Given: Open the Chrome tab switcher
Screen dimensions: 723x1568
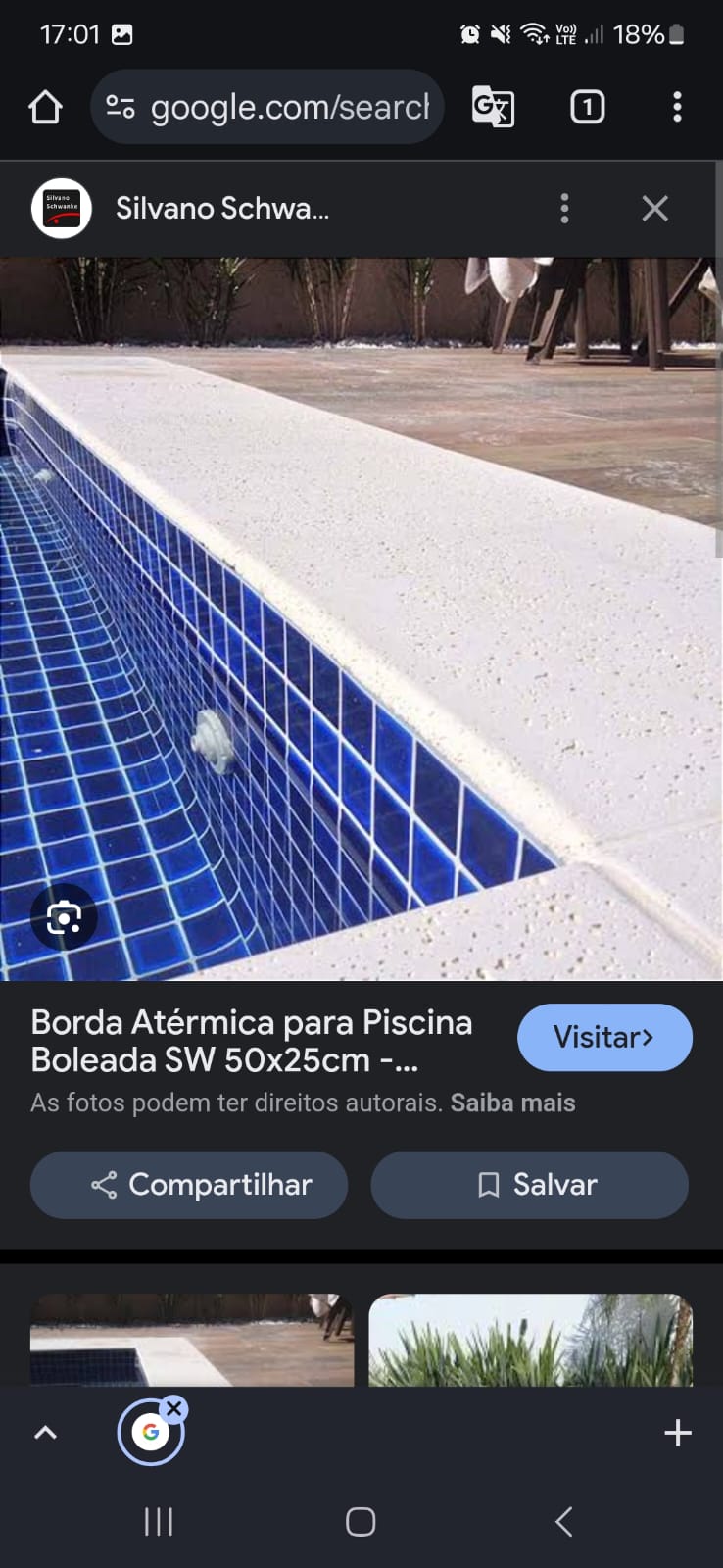Looking at the screenshot, I should pos(586,108).
